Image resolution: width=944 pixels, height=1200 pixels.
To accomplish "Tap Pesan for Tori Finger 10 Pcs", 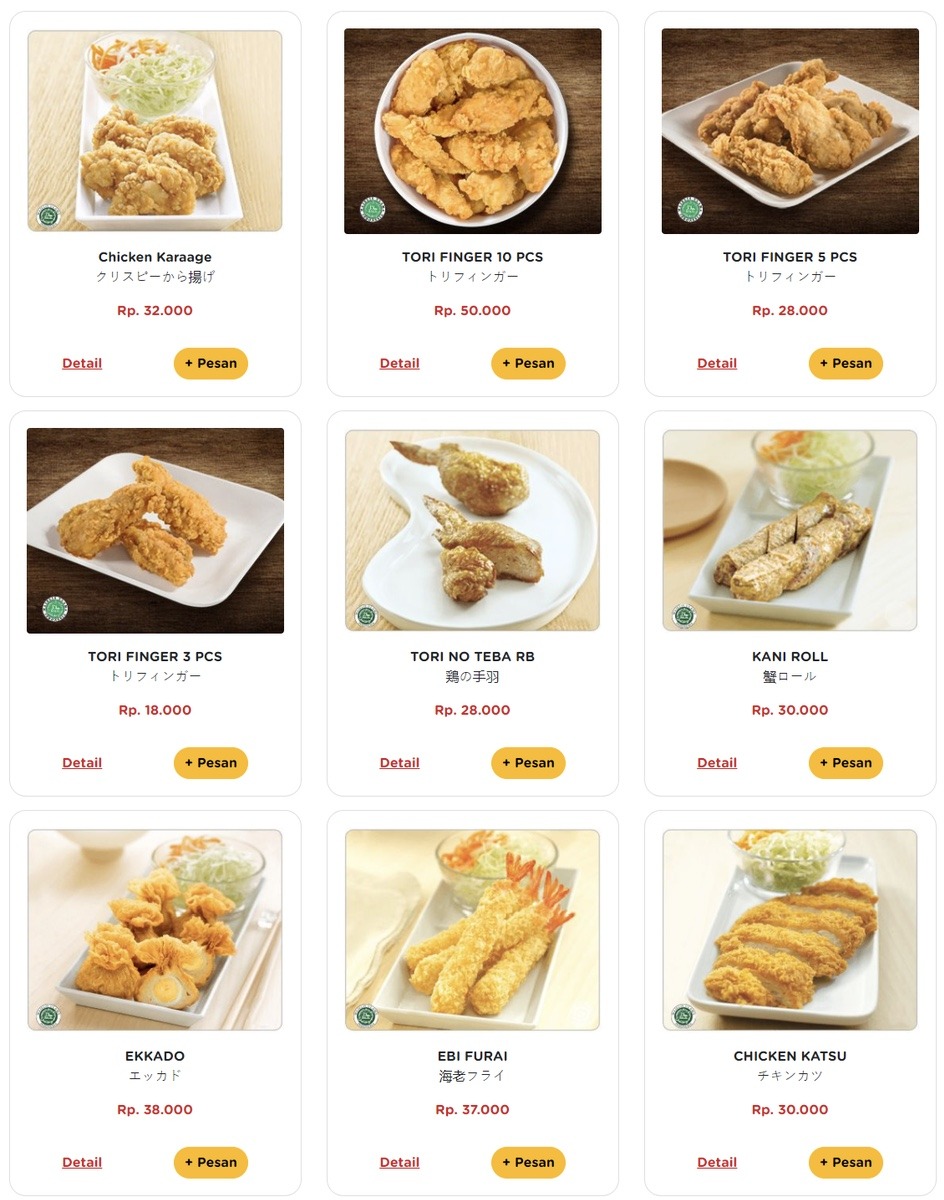I will point(528,363).
